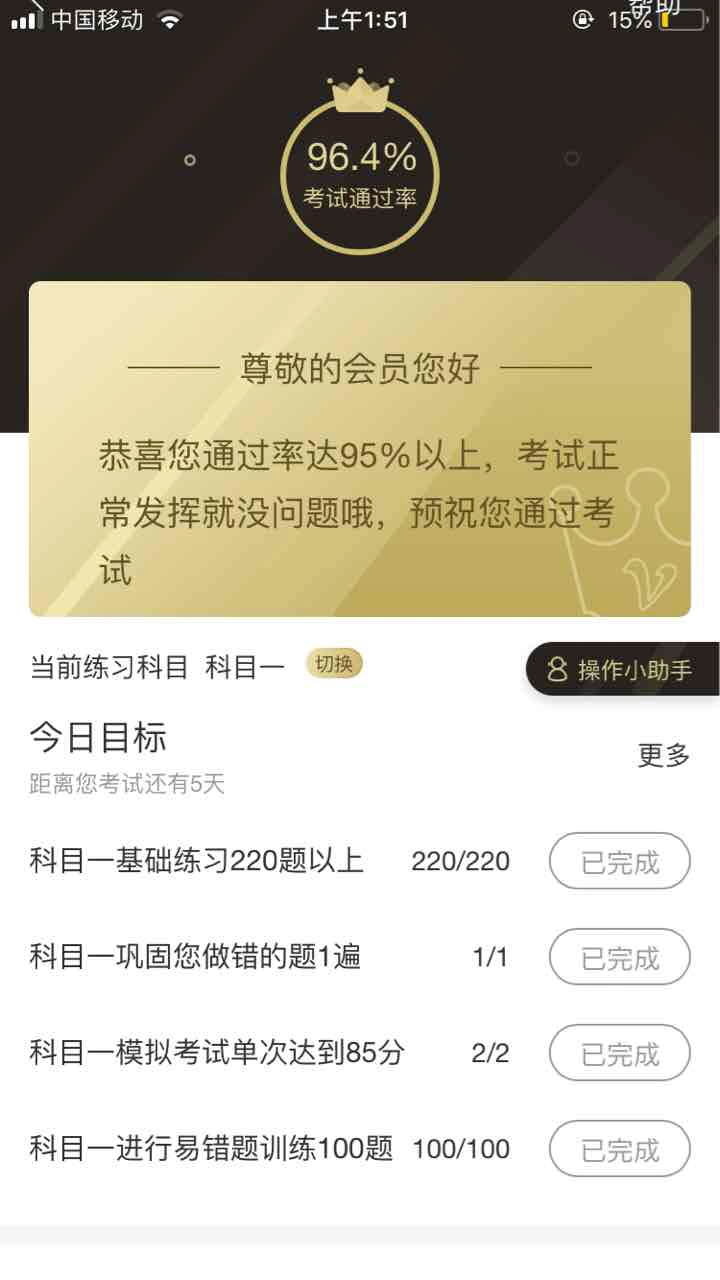Tap 已完成 for 科目一模拟考试单次达到85分
Image resolution: width=720 pixels, height=1280 pixels.
click(619, 1054)
